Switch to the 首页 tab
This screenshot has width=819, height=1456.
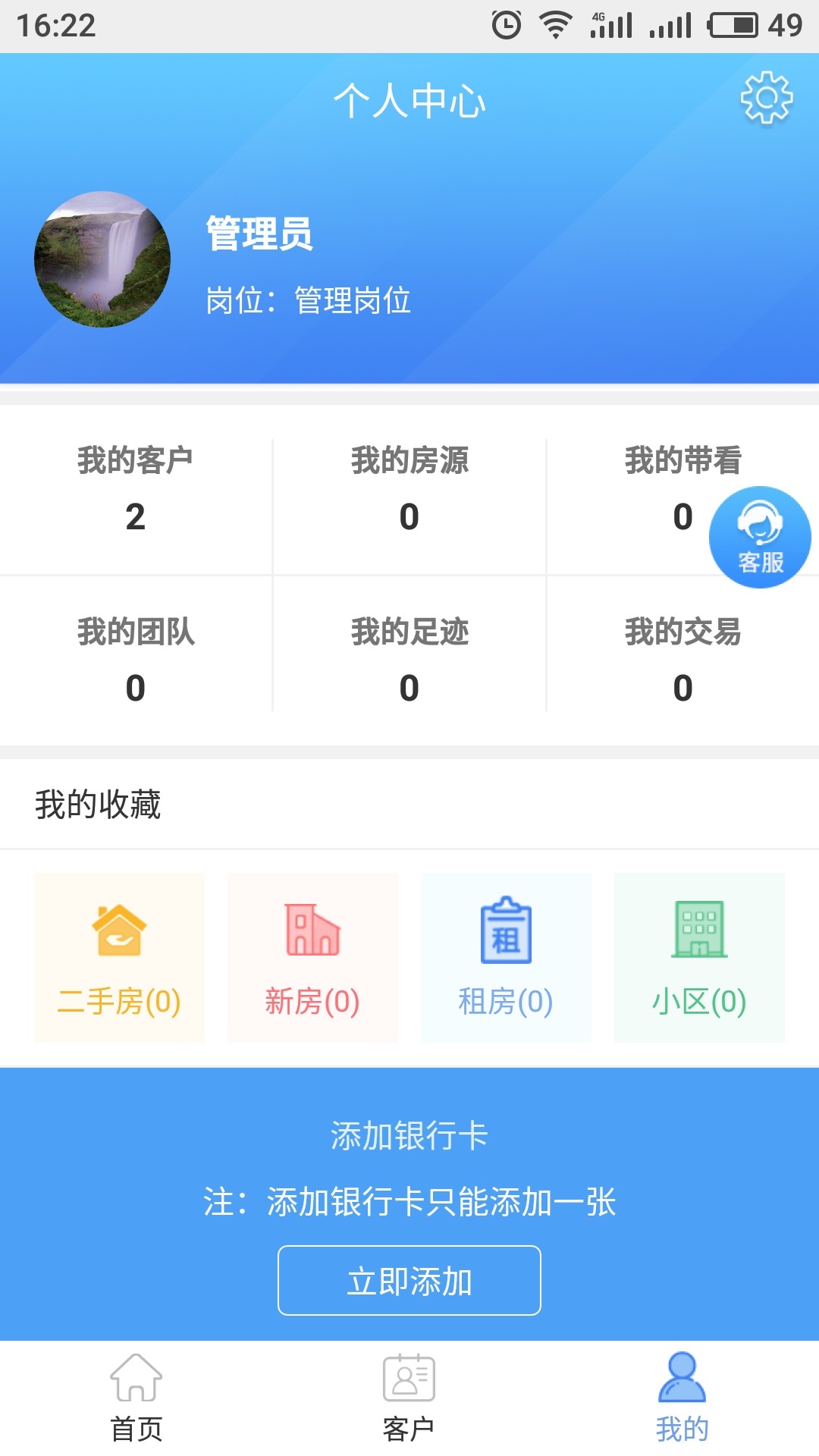[136, 1398]
